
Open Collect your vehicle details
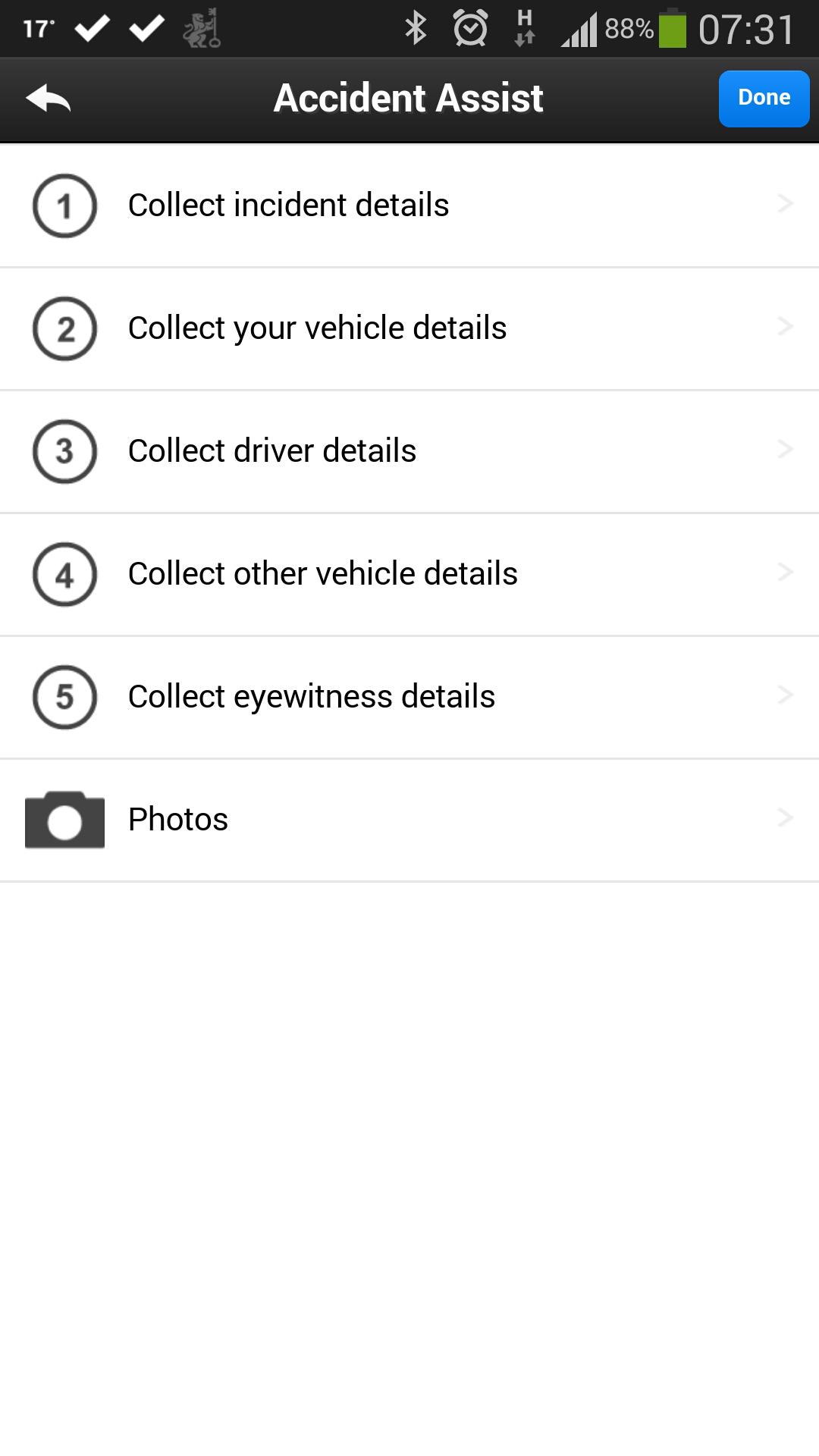tap(409, 328)
